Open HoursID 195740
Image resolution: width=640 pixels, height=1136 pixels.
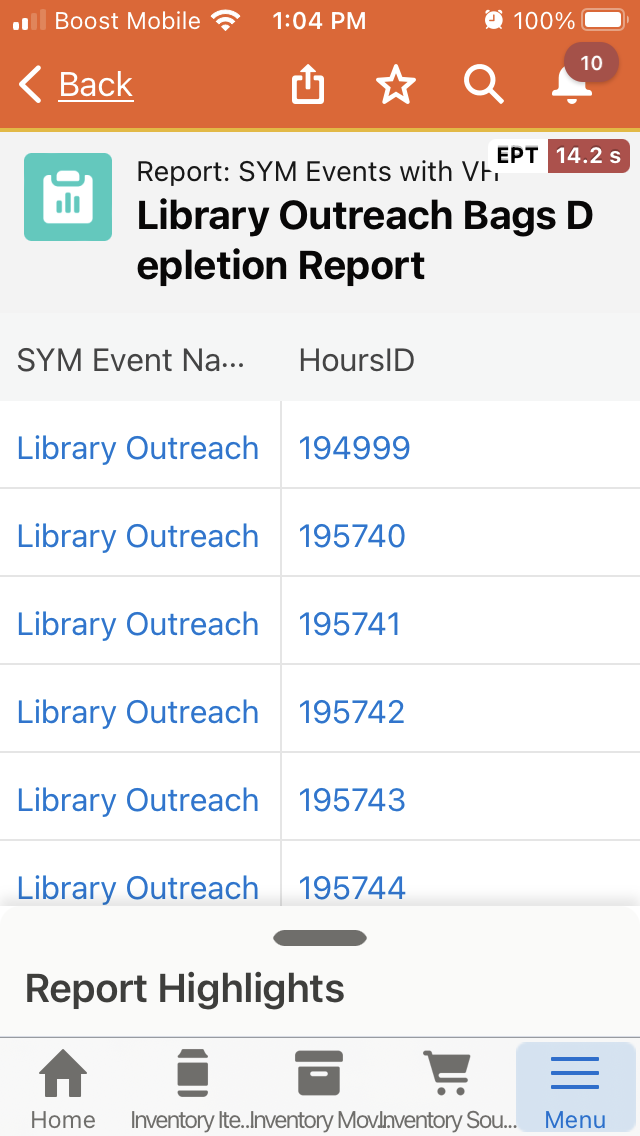[352, 536]
